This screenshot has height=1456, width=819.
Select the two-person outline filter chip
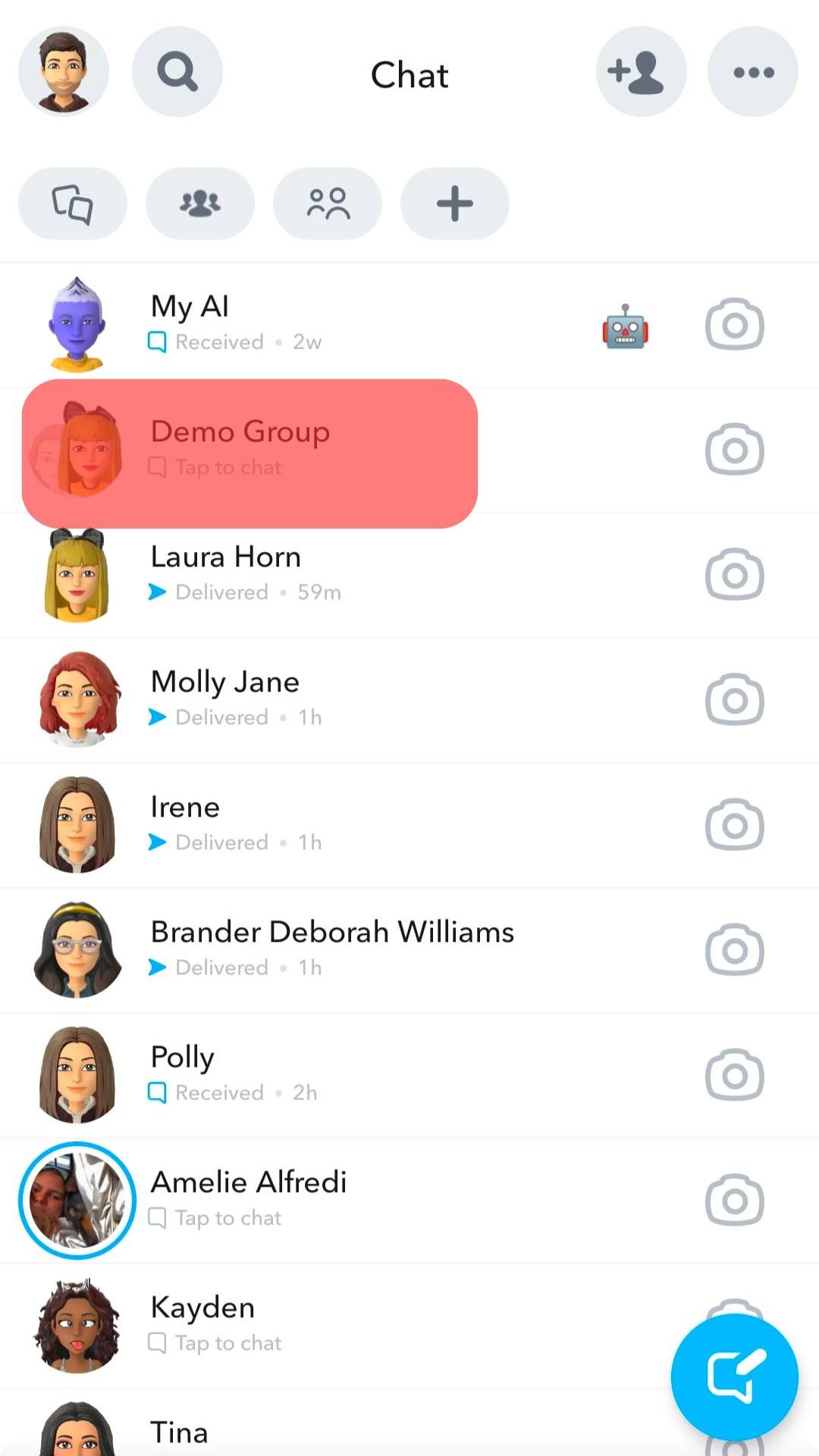click(x=328, y=204)
